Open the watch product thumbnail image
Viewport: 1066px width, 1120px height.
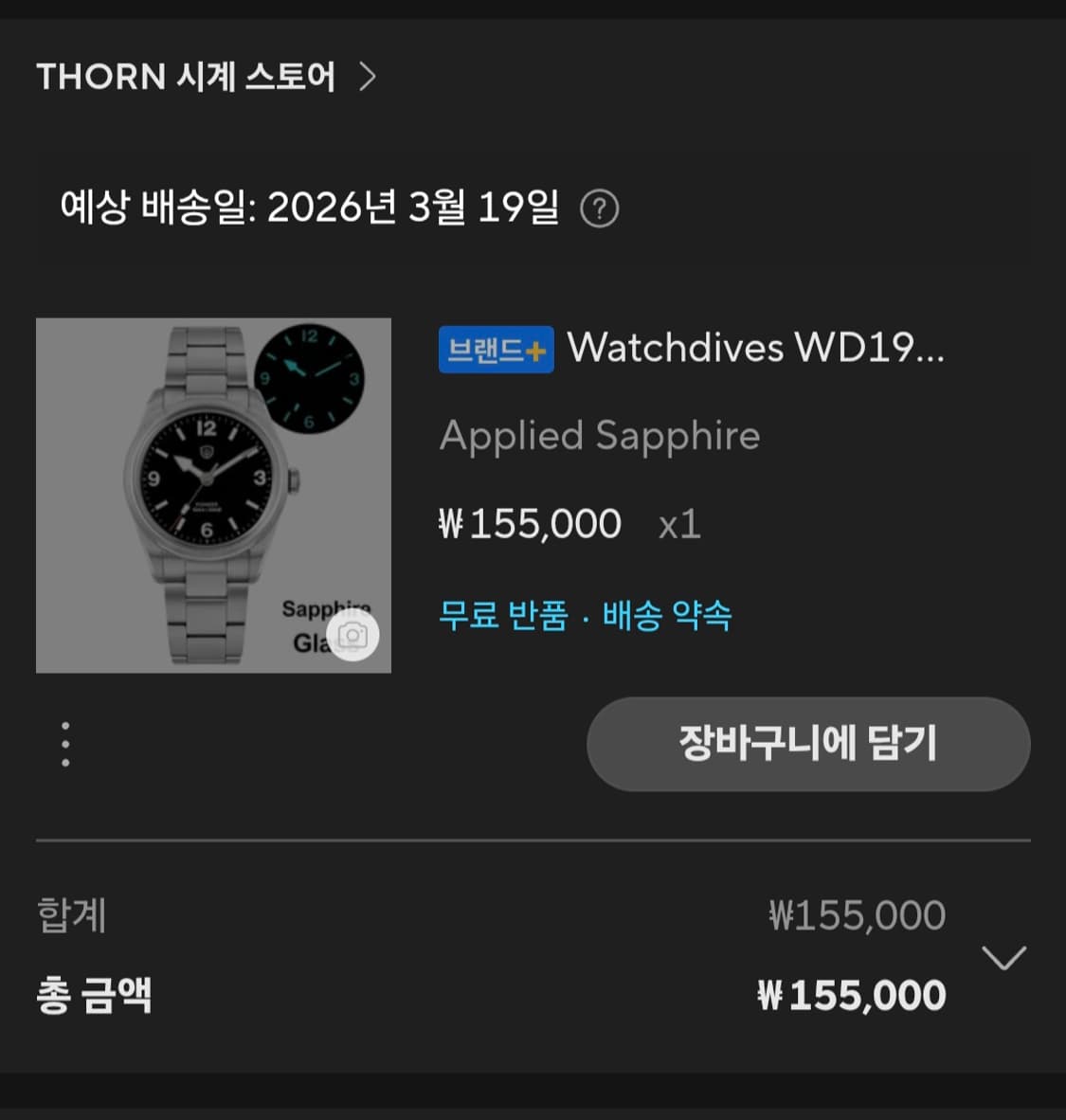pyautogui.click(x=213, y=494)
